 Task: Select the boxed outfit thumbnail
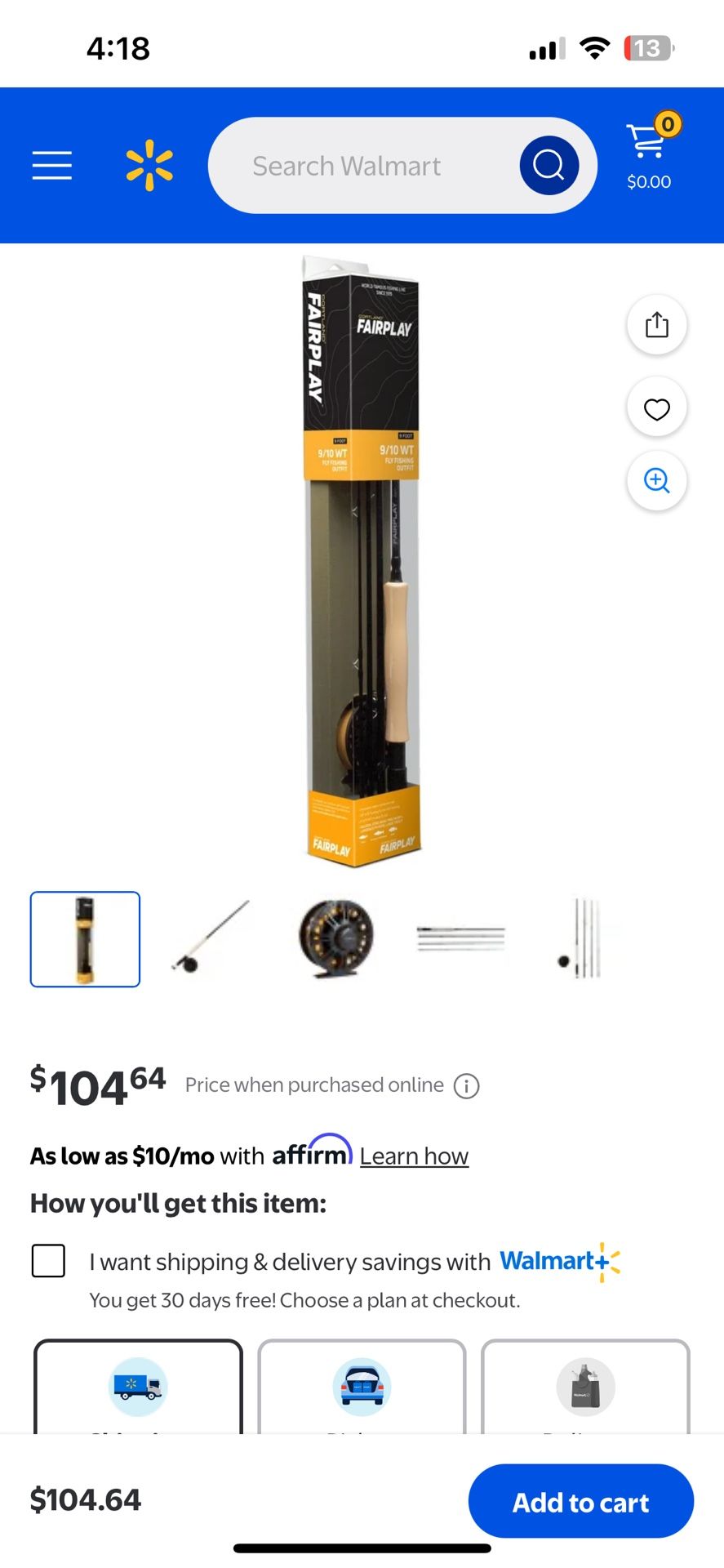pyautogui.click(x=86, y=939)
